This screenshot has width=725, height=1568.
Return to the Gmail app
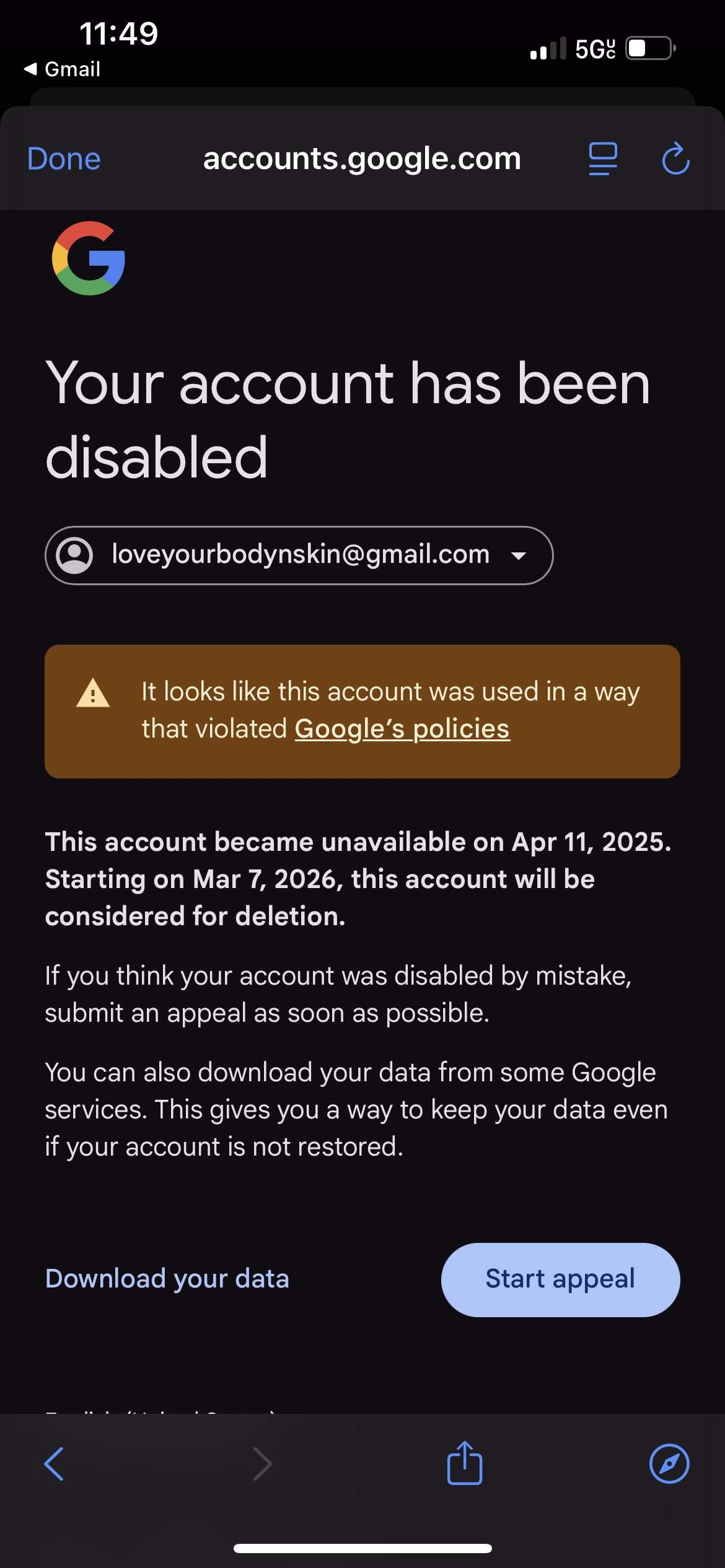tap(62, 69)
